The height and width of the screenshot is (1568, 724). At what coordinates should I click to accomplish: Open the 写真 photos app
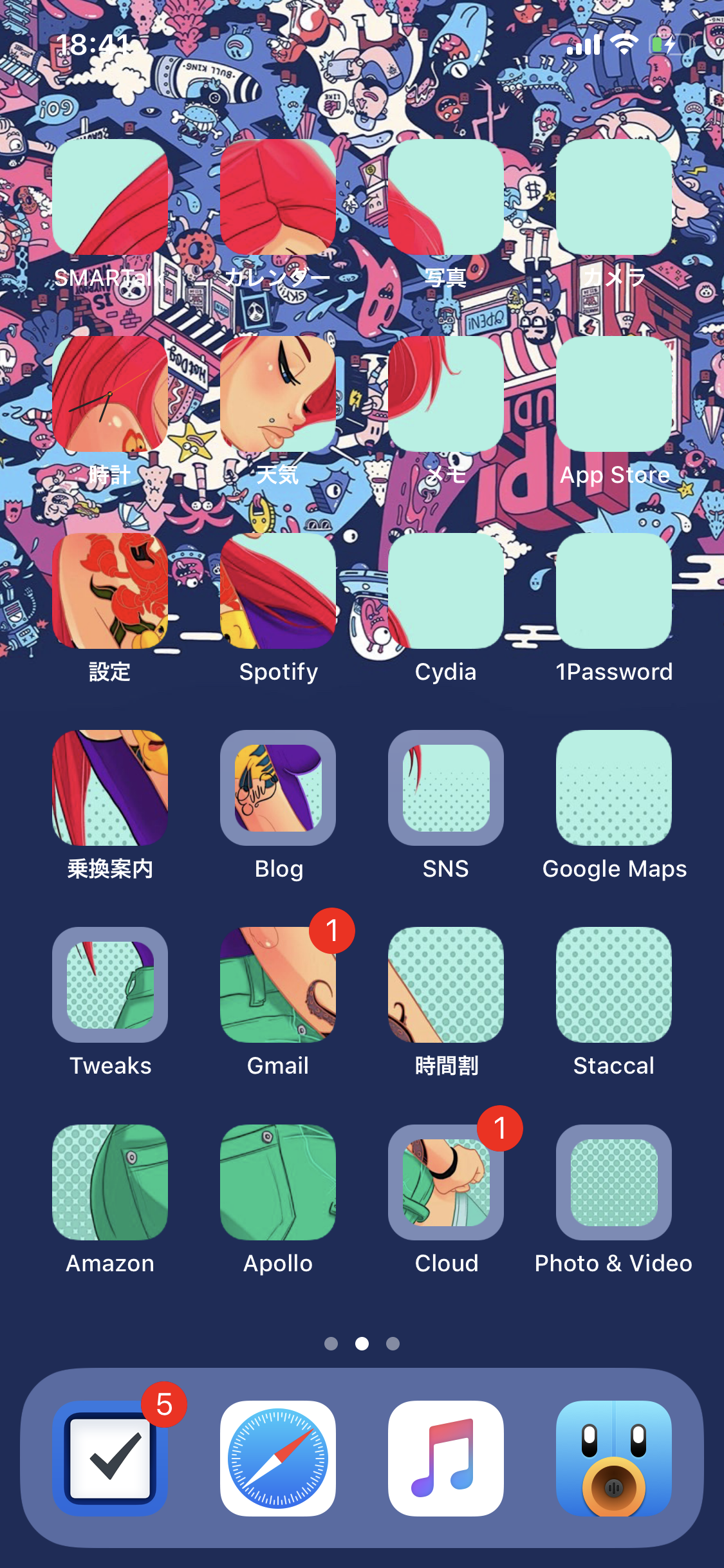tap(446, 197)
